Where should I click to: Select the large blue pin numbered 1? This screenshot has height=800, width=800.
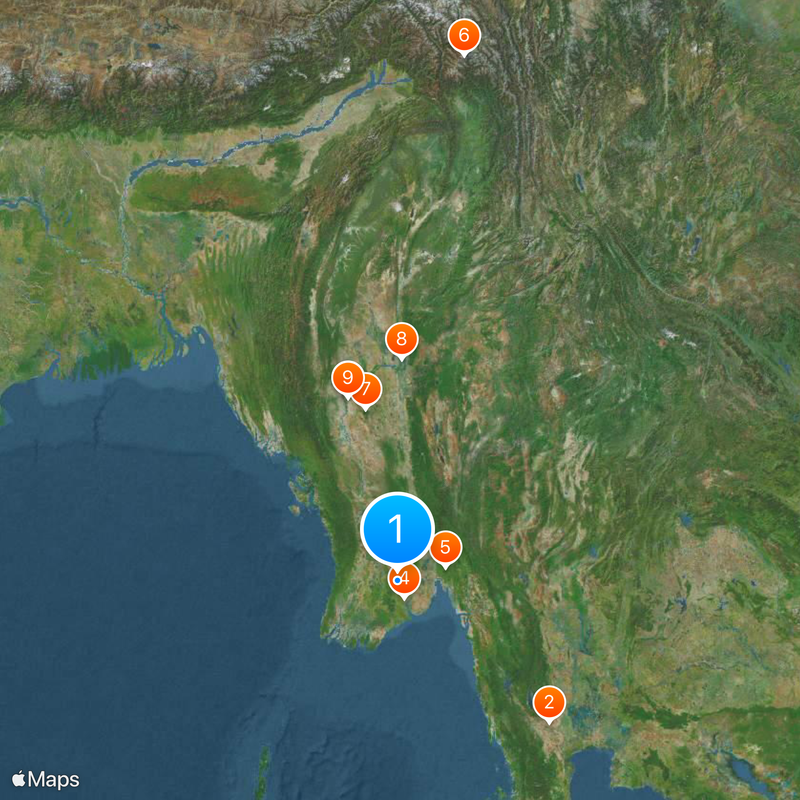point(397,528)
